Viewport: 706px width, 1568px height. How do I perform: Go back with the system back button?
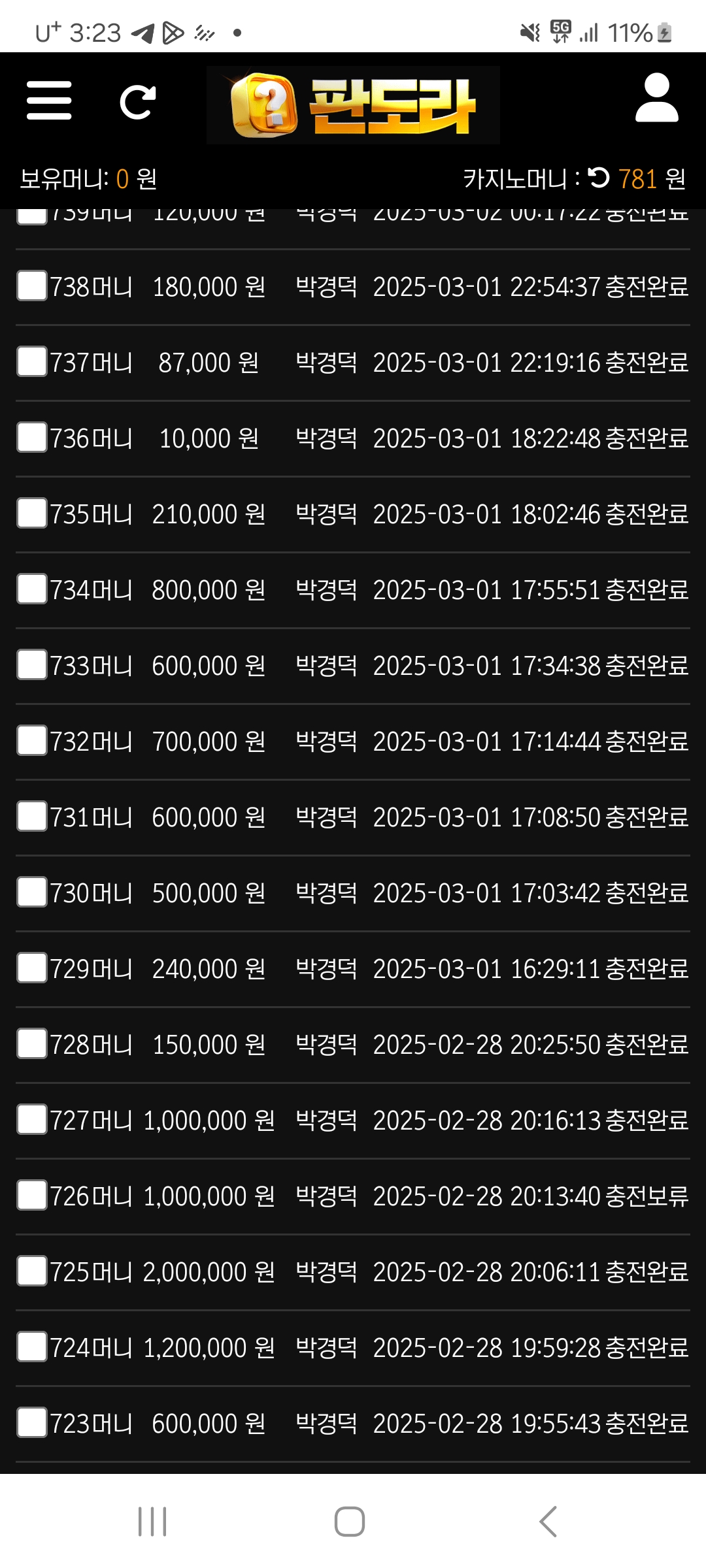(x=548, y=1522)
